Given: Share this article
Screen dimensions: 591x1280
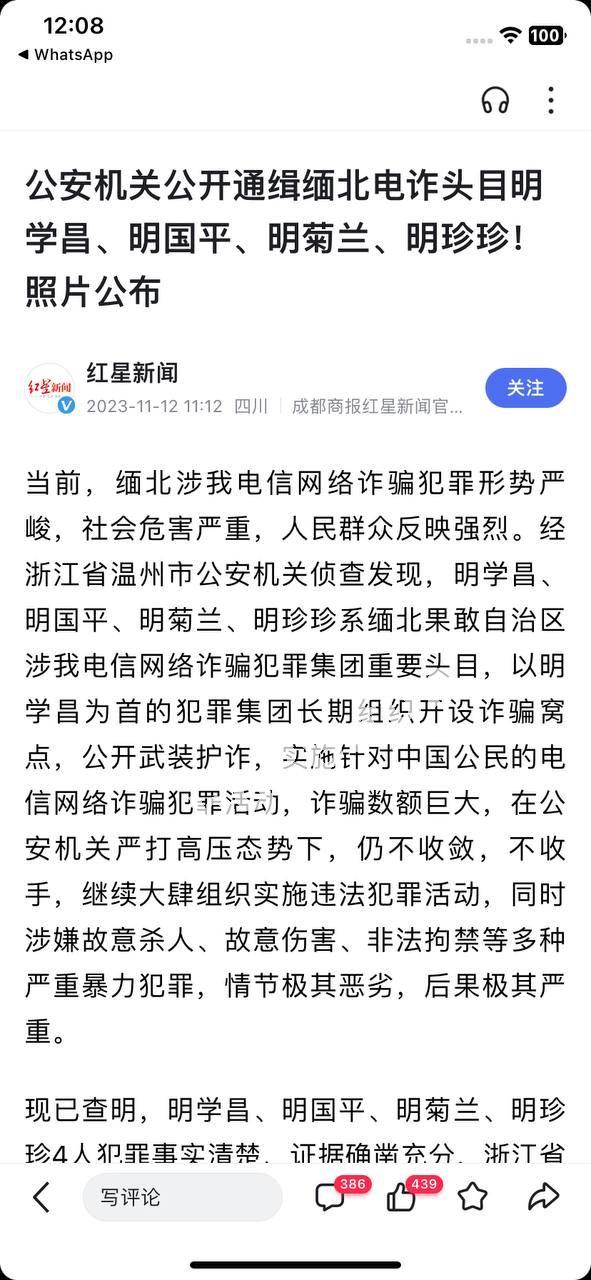Looking at the screenshot, I should (543, 1197).
